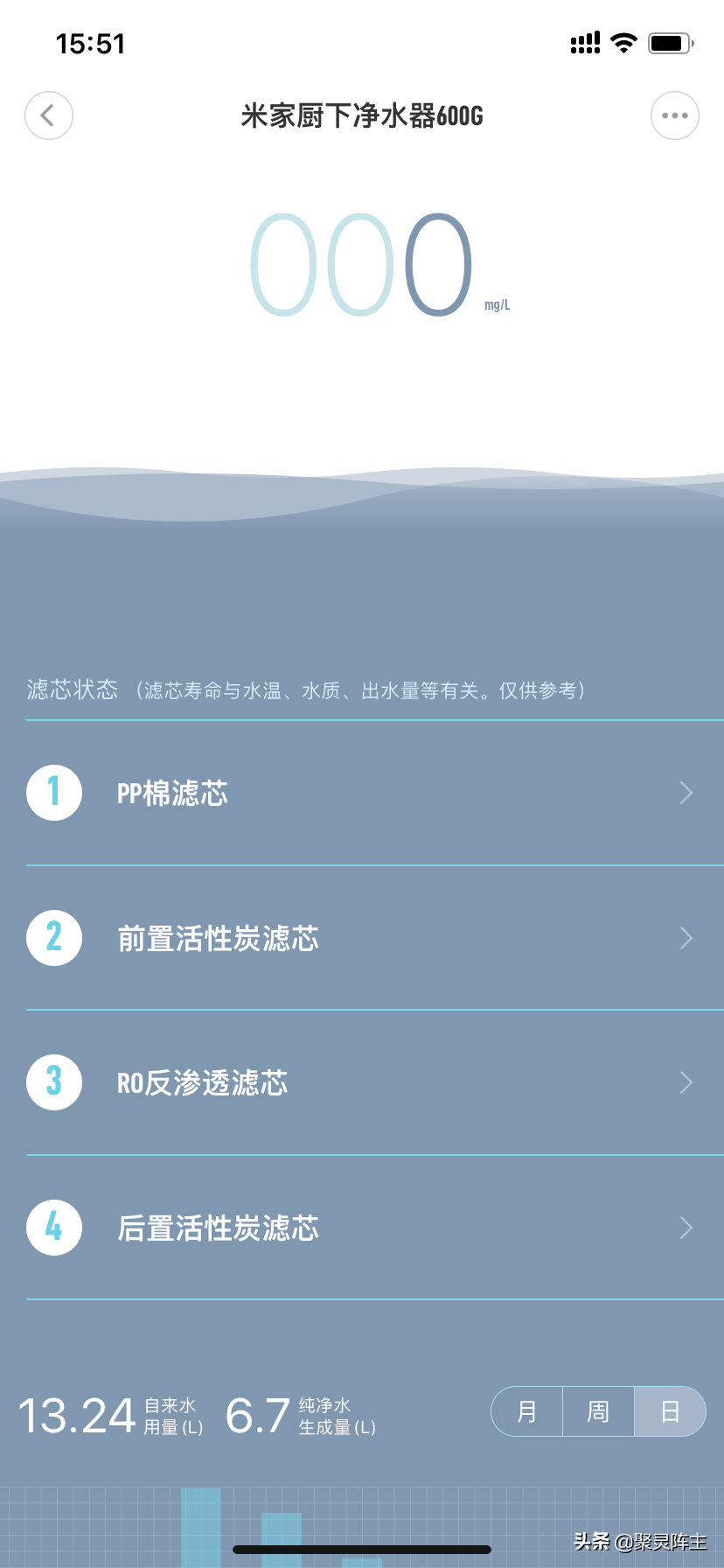Tap the circled number 4 before 后置活性炭滤芯
Image resolution: width=724 pixels, height=1568 pixels.
(53, 1227)
